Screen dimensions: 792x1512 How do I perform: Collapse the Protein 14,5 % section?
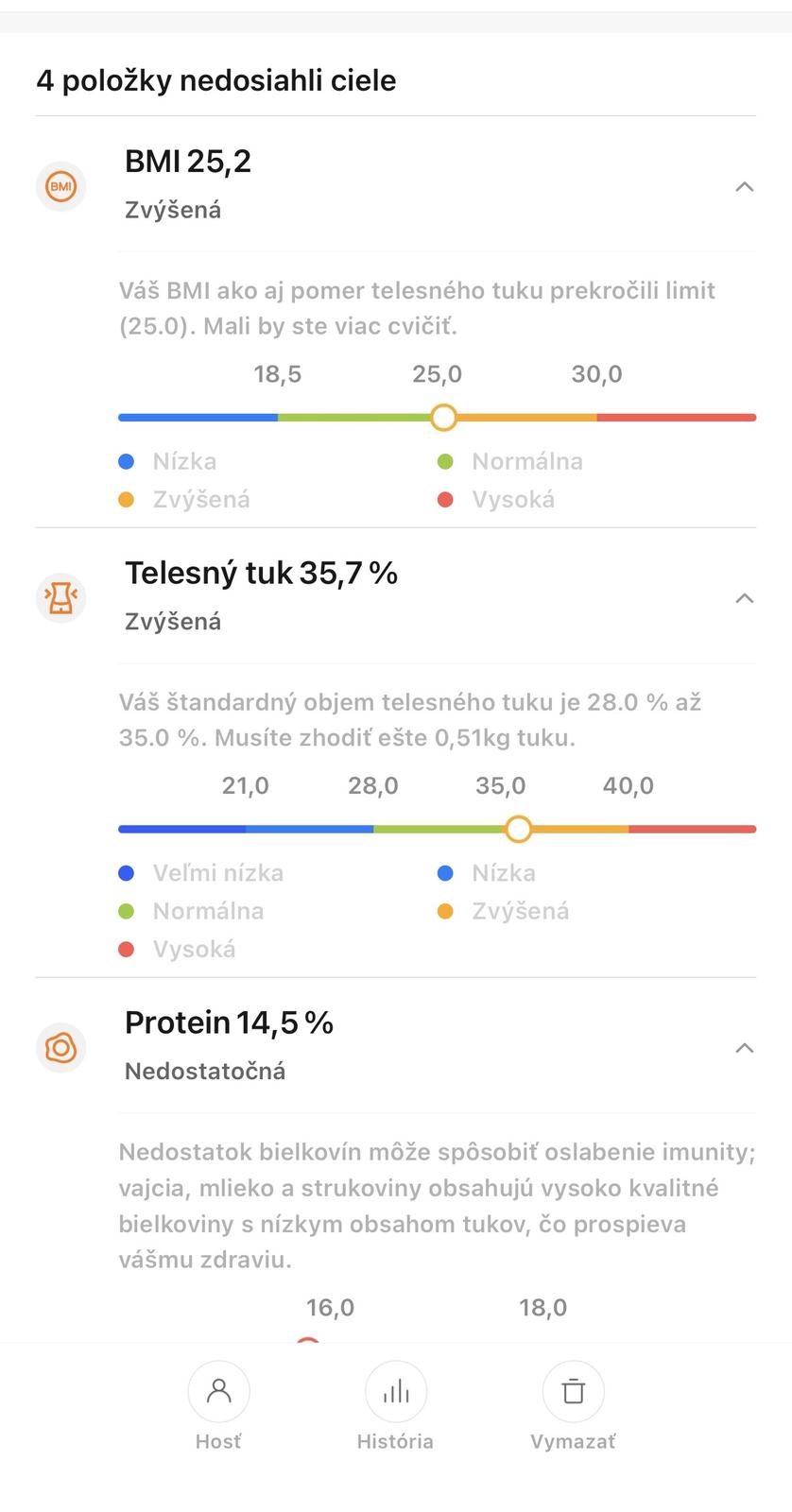[745, 1048]
